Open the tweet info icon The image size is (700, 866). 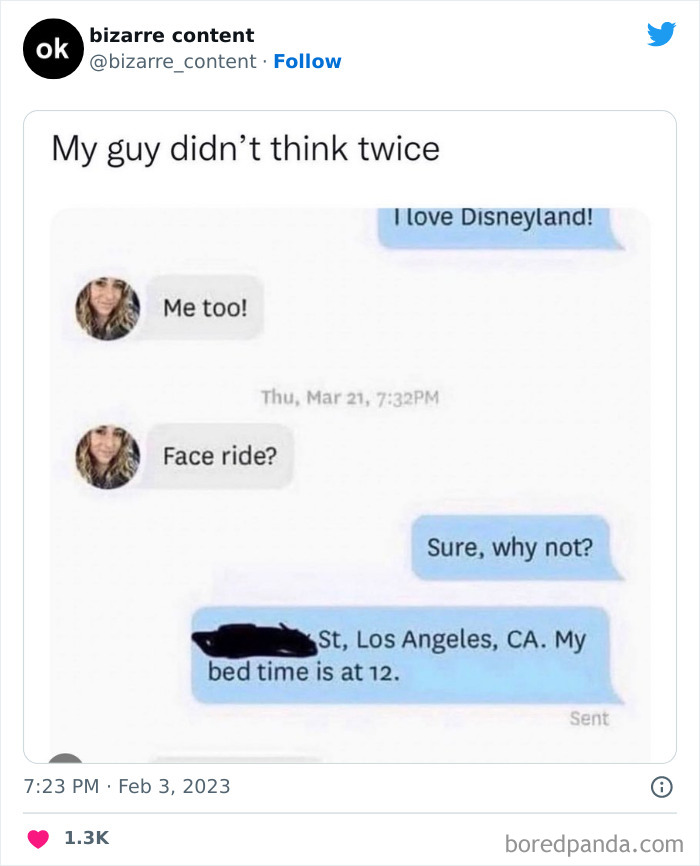[x=661, y=787]
